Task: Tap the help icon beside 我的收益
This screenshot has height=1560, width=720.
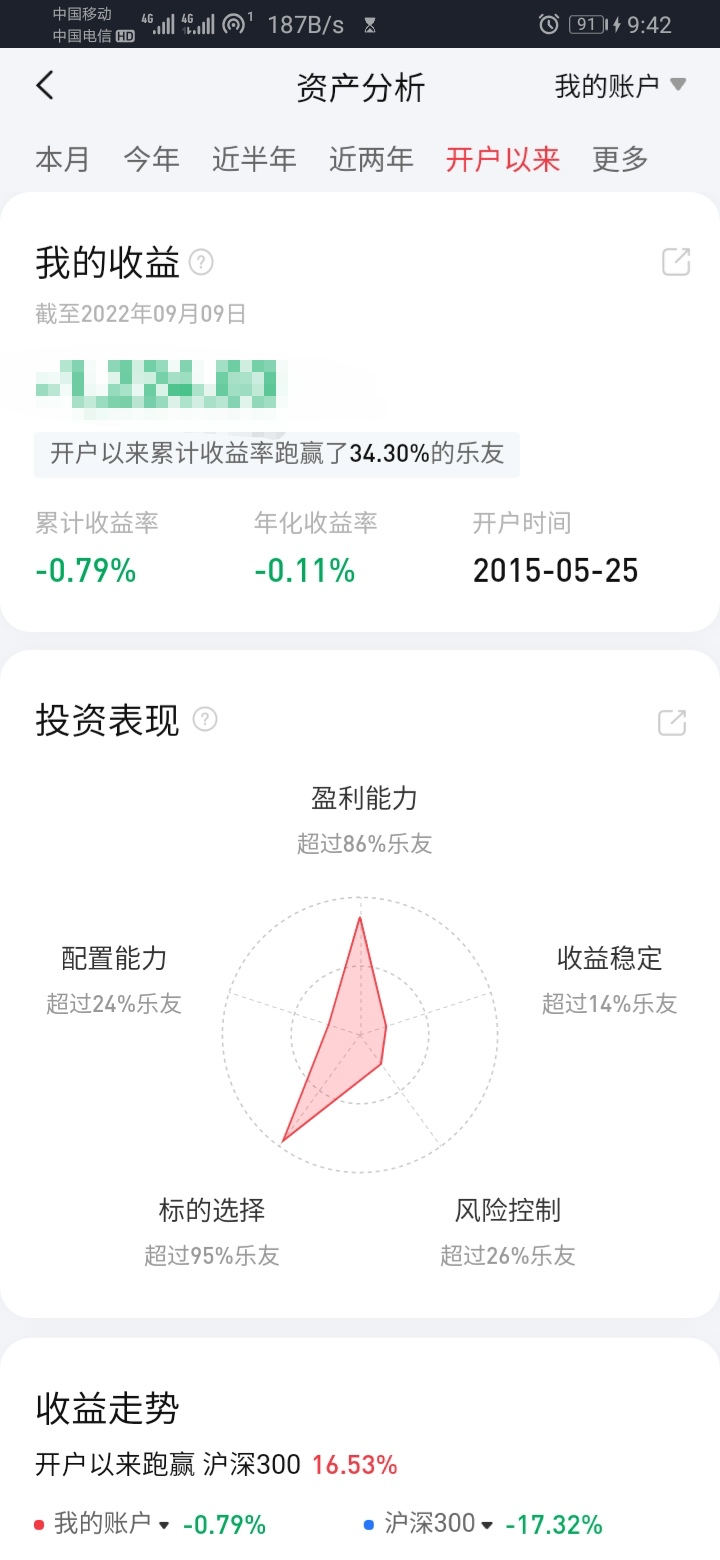Action: click(202, 263)
